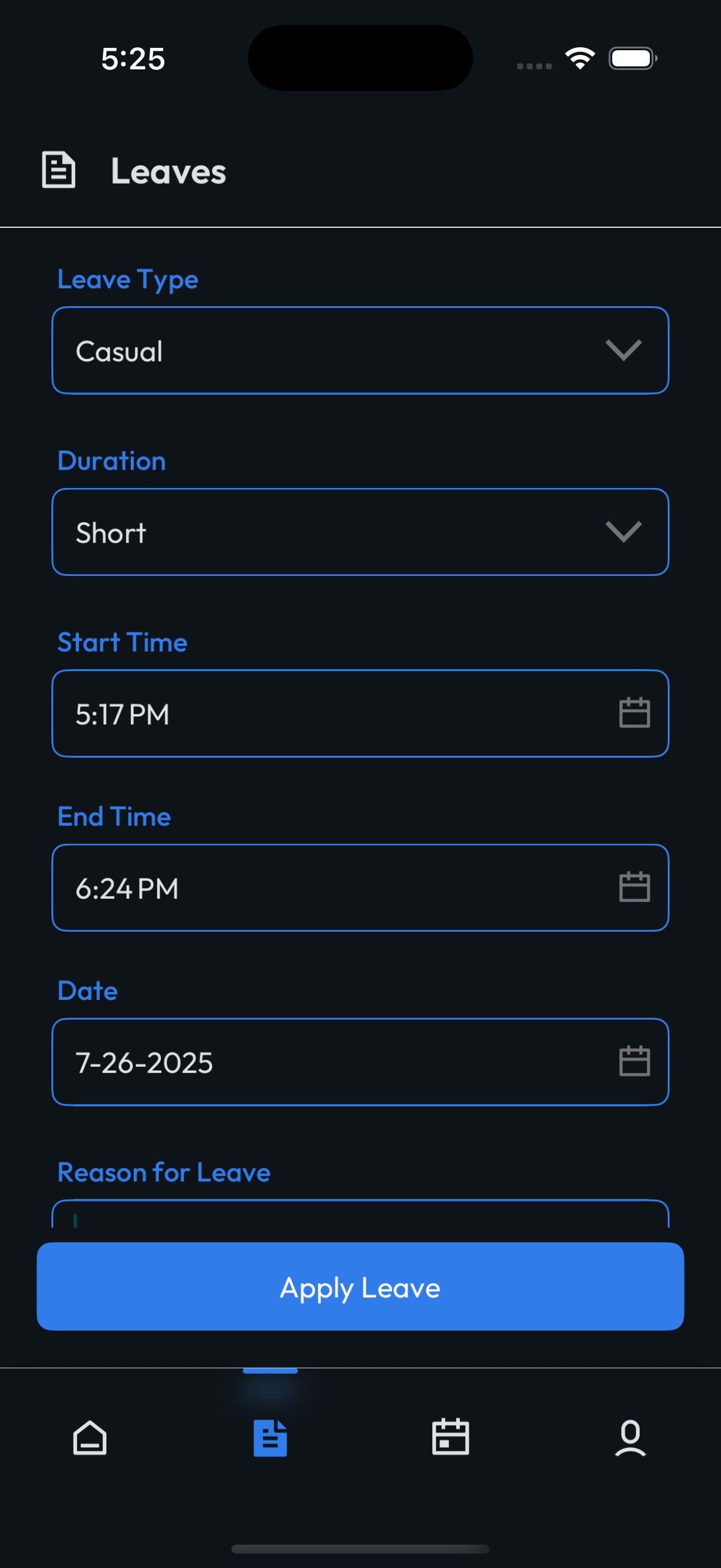Open the Duration dropdown showing Short
721x1568 pixels.
click(360, 532)
